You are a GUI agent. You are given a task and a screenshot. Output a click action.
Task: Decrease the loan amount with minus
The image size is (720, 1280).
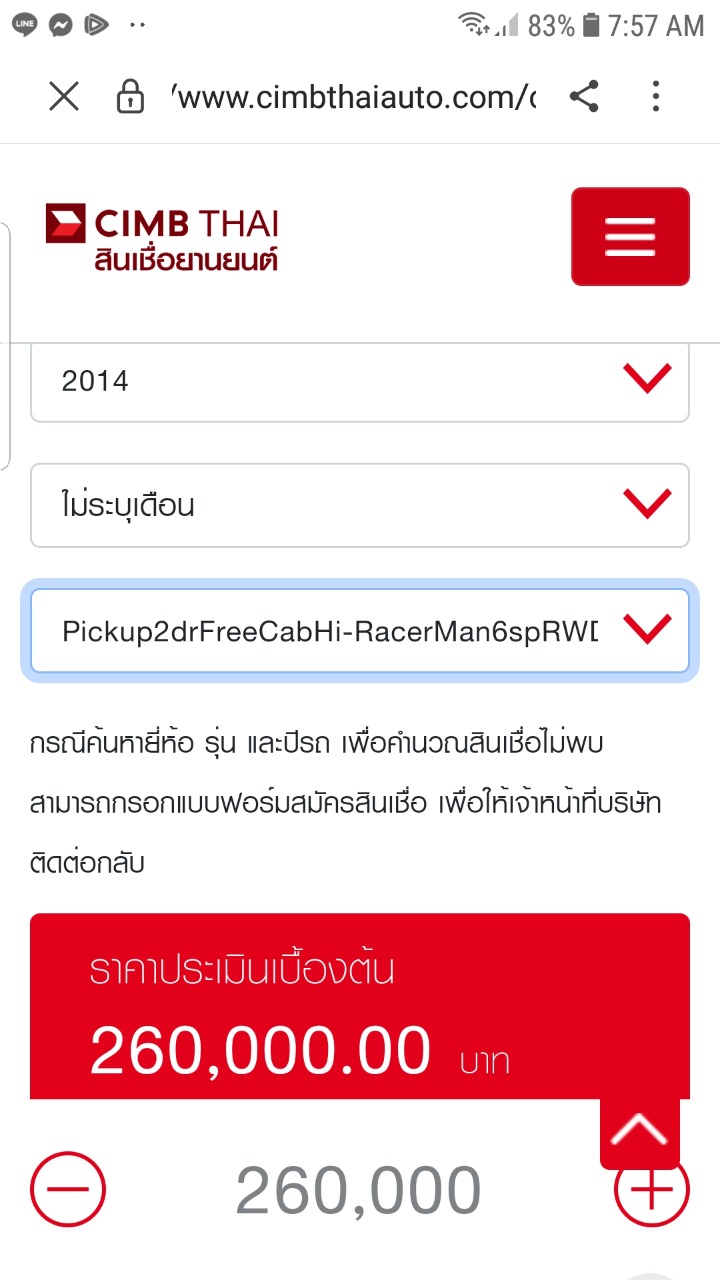pos(68,1190)
